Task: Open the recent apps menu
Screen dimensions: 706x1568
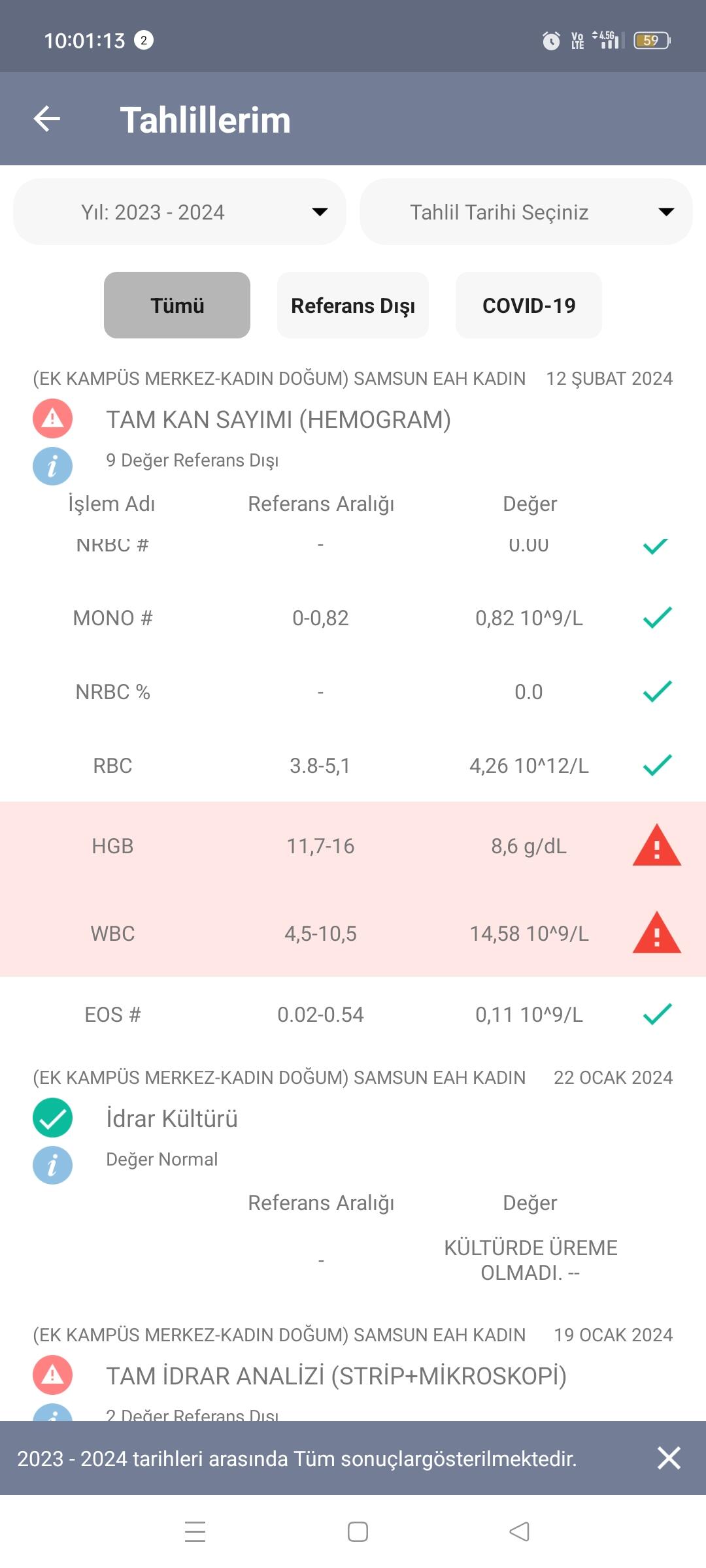Action: coord(195,1531)
